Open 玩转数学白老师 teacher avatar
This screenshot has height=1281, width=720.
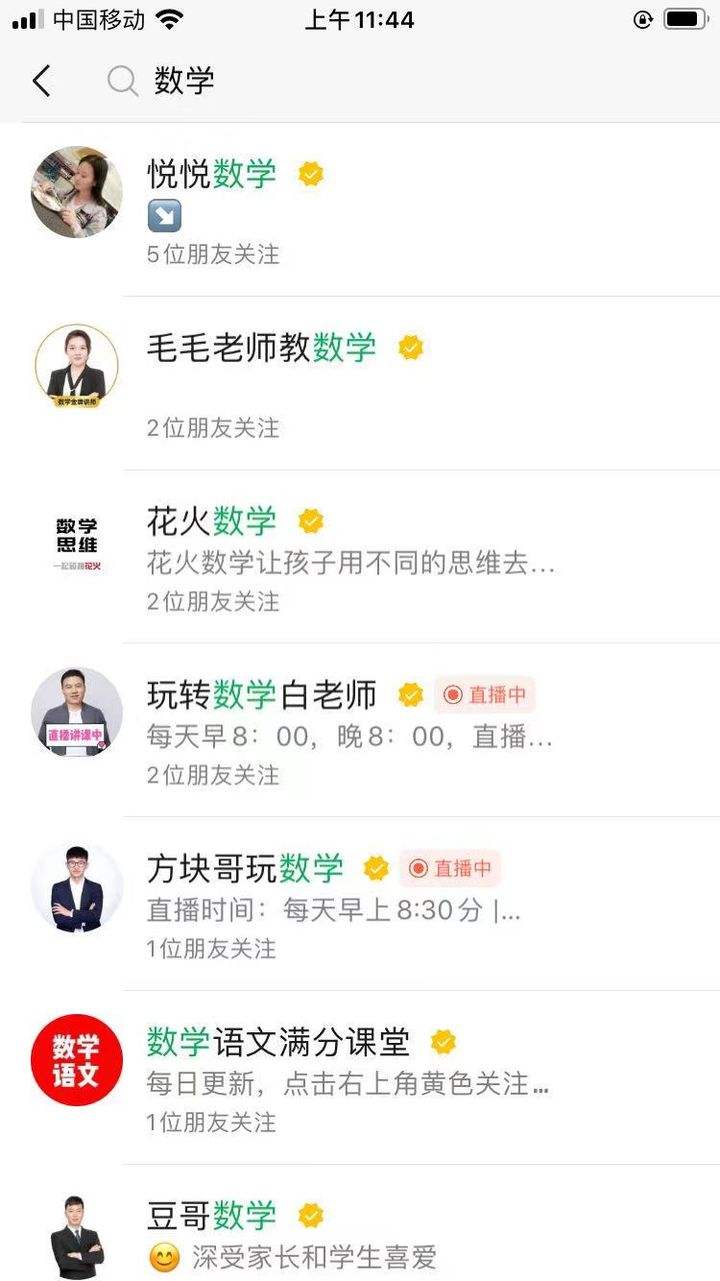(76, 712)
